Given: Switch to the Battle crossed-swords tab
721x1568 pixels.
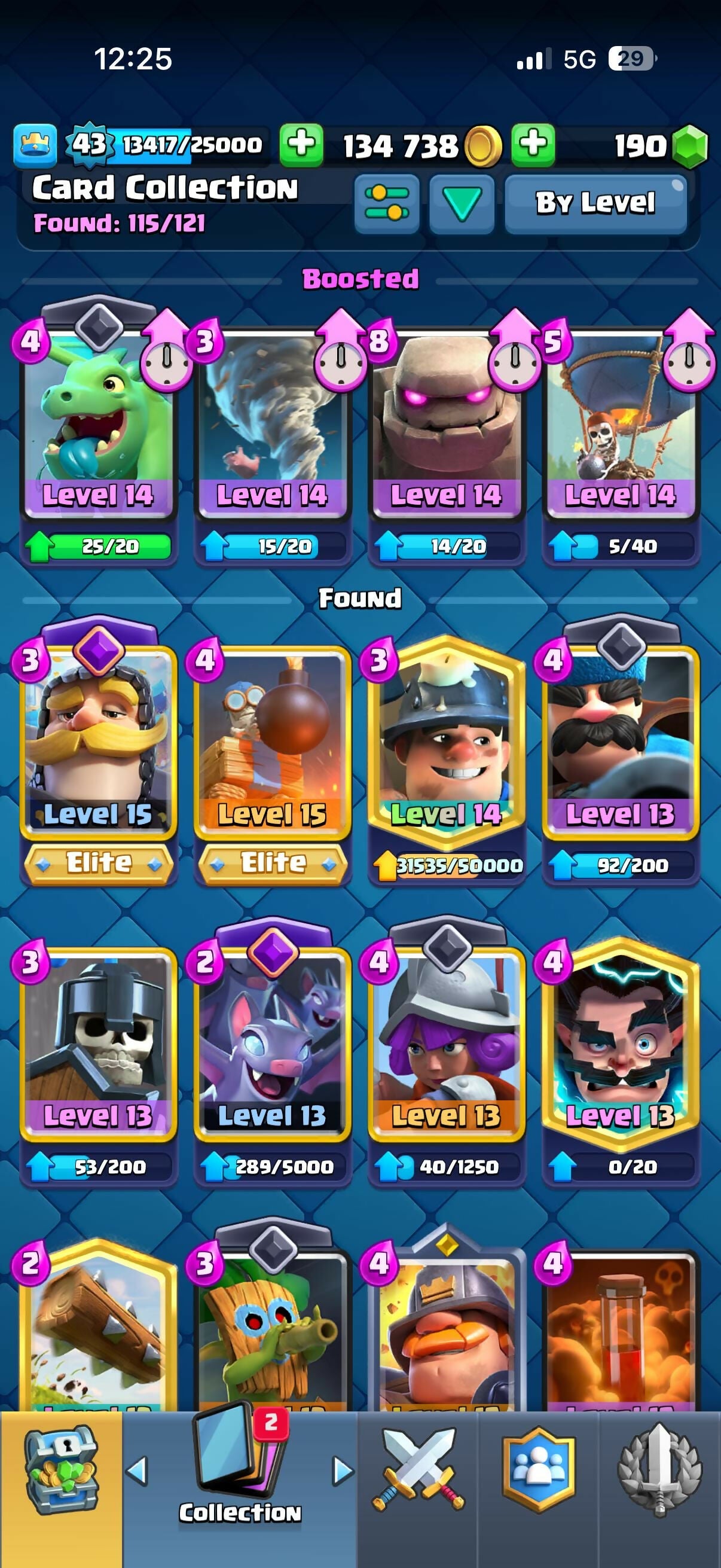Looking at the screenshot, I should pos(418,1473).
